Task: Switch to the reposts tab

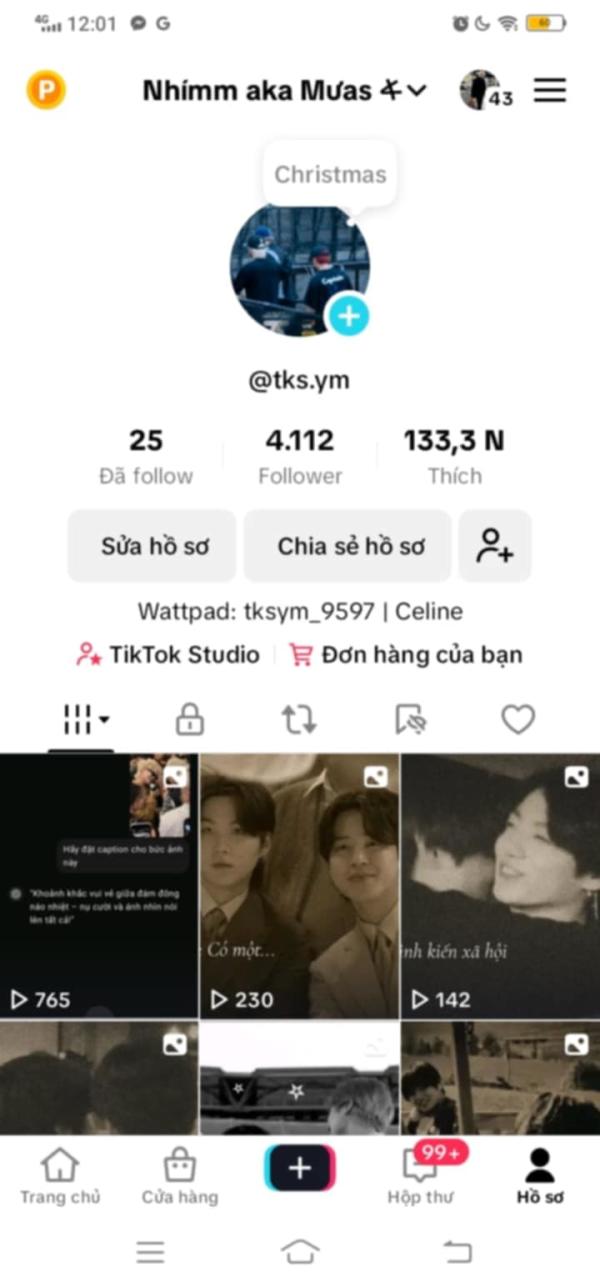Action: tap(298, 719)
